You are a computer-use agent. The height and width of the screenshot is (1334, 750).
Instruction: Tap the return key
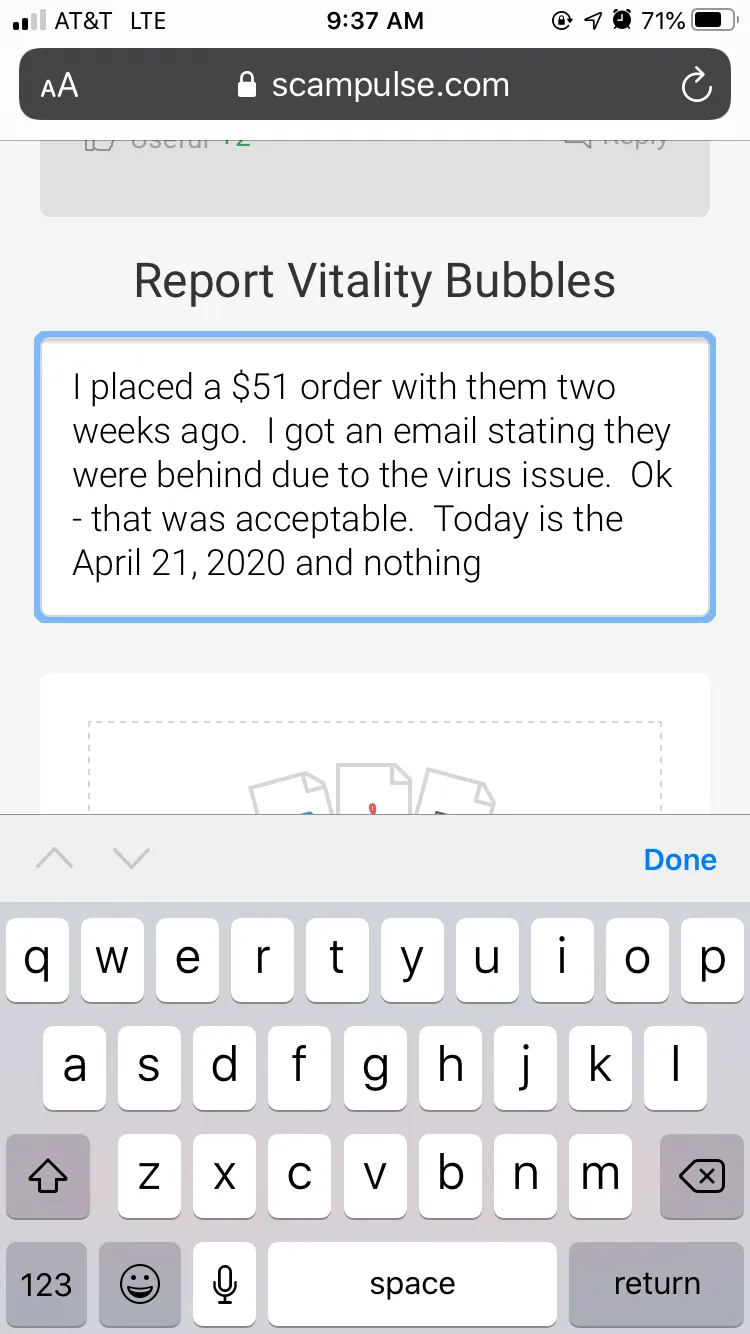click(657, 1284)
